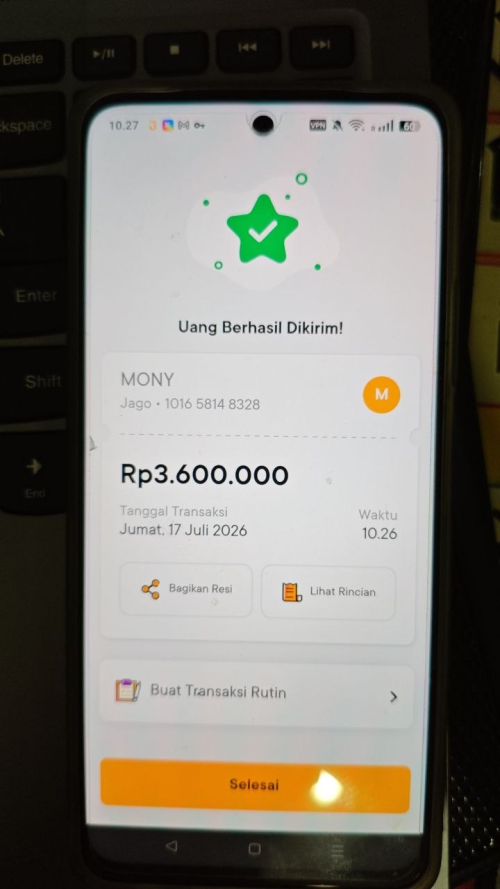The height and width of the screenshot is (889, 500).
Task: Tap the system back button
Action: (x=171, y=846)
